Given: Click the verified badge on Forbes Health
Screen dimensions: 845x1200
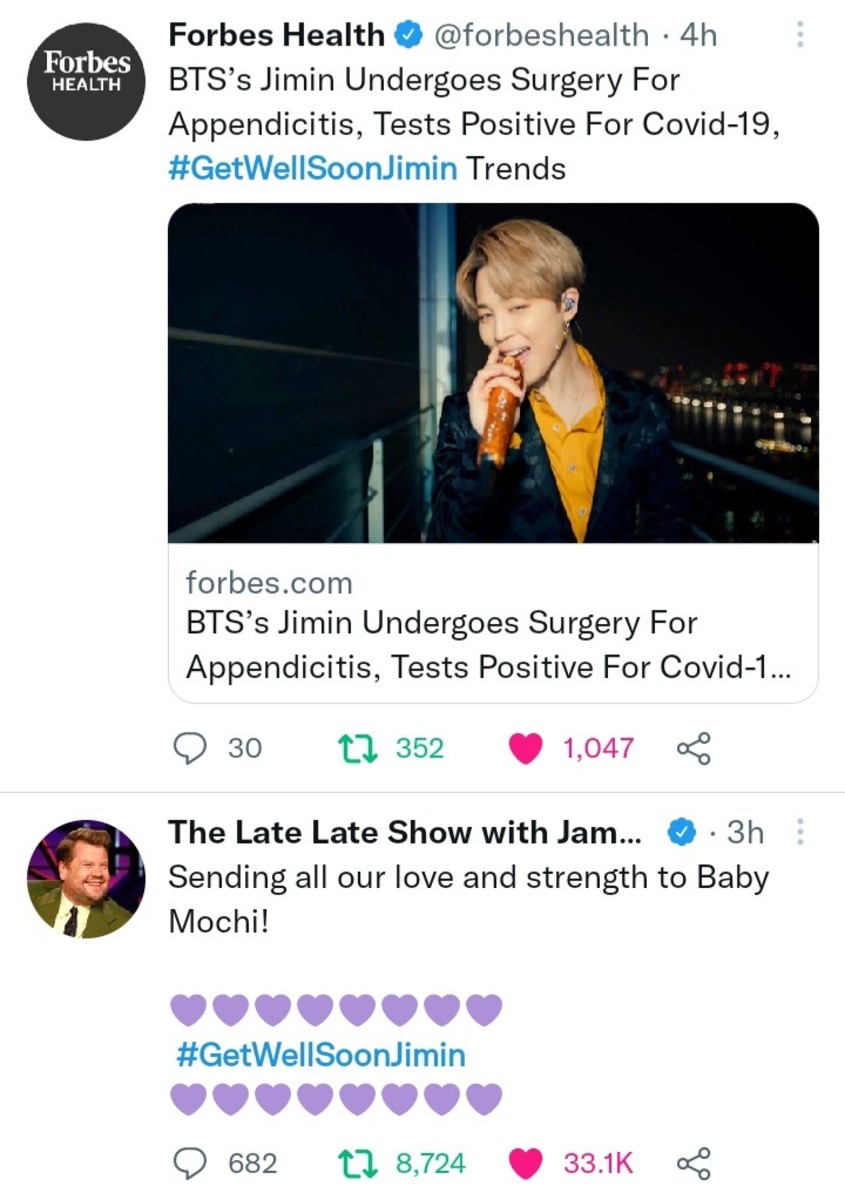Looking at the screenshot, I should coord(406,33).
